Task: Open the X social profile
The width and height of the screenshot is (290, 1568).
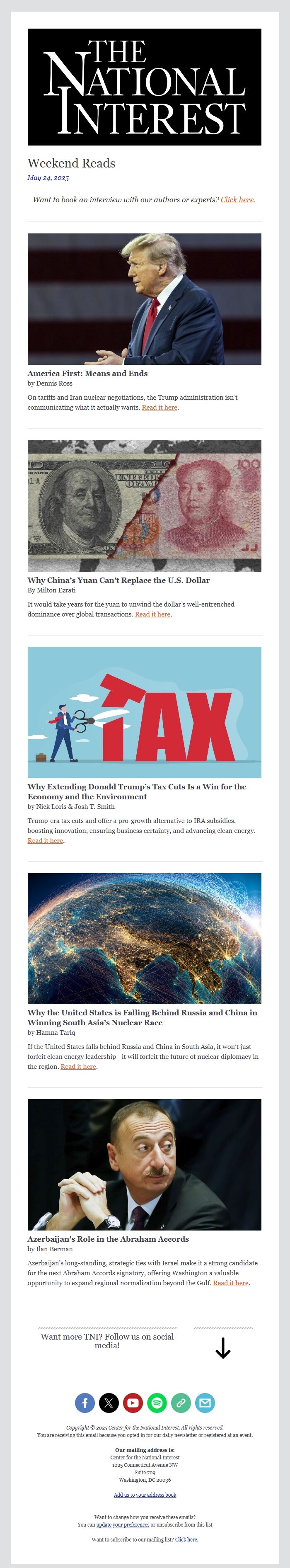Action: [x=109, y=1403]
